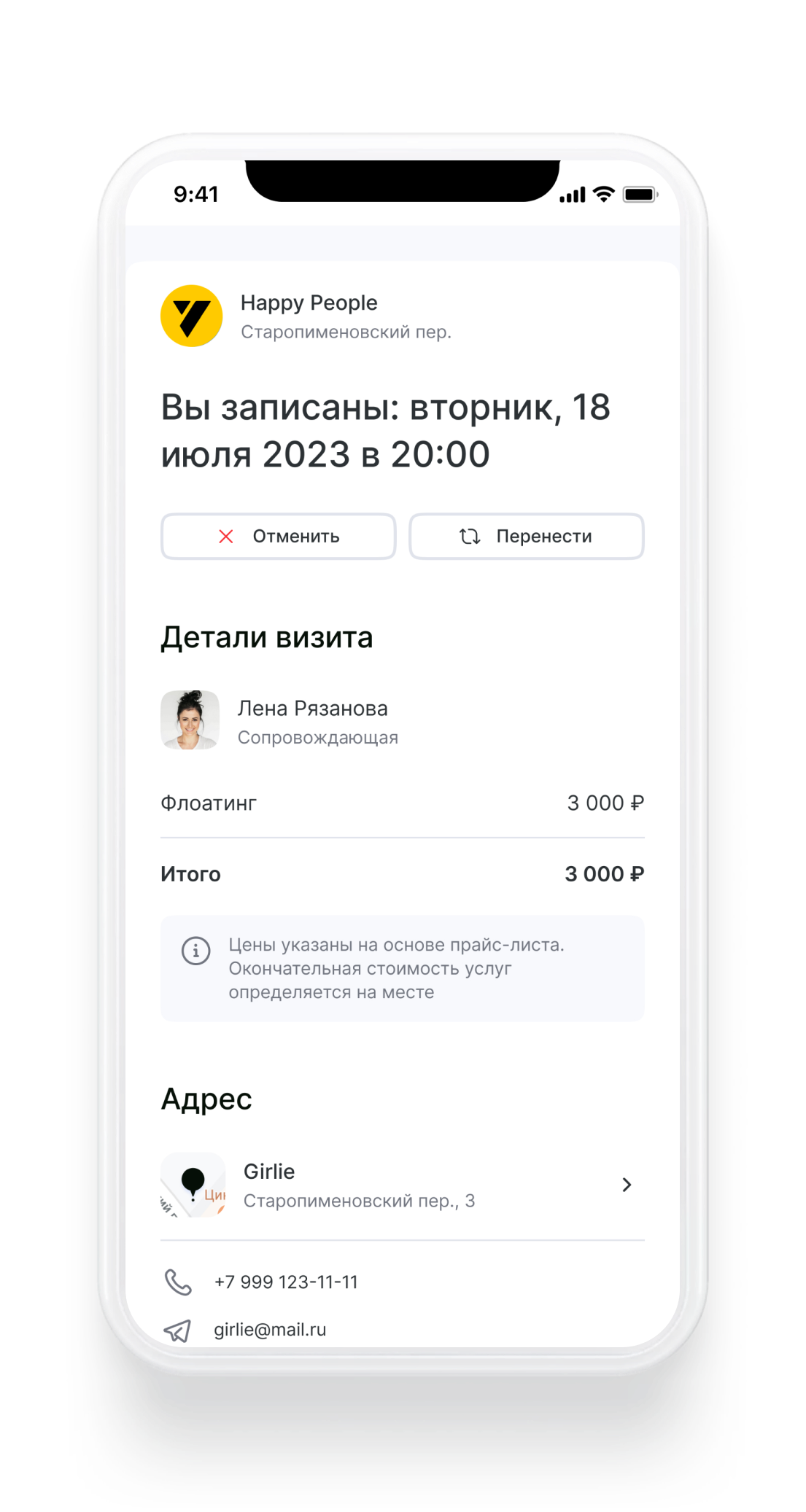Call the number +7 999 123-11-11
Screen dimensions: 806x1512
tap(286, 1282)
